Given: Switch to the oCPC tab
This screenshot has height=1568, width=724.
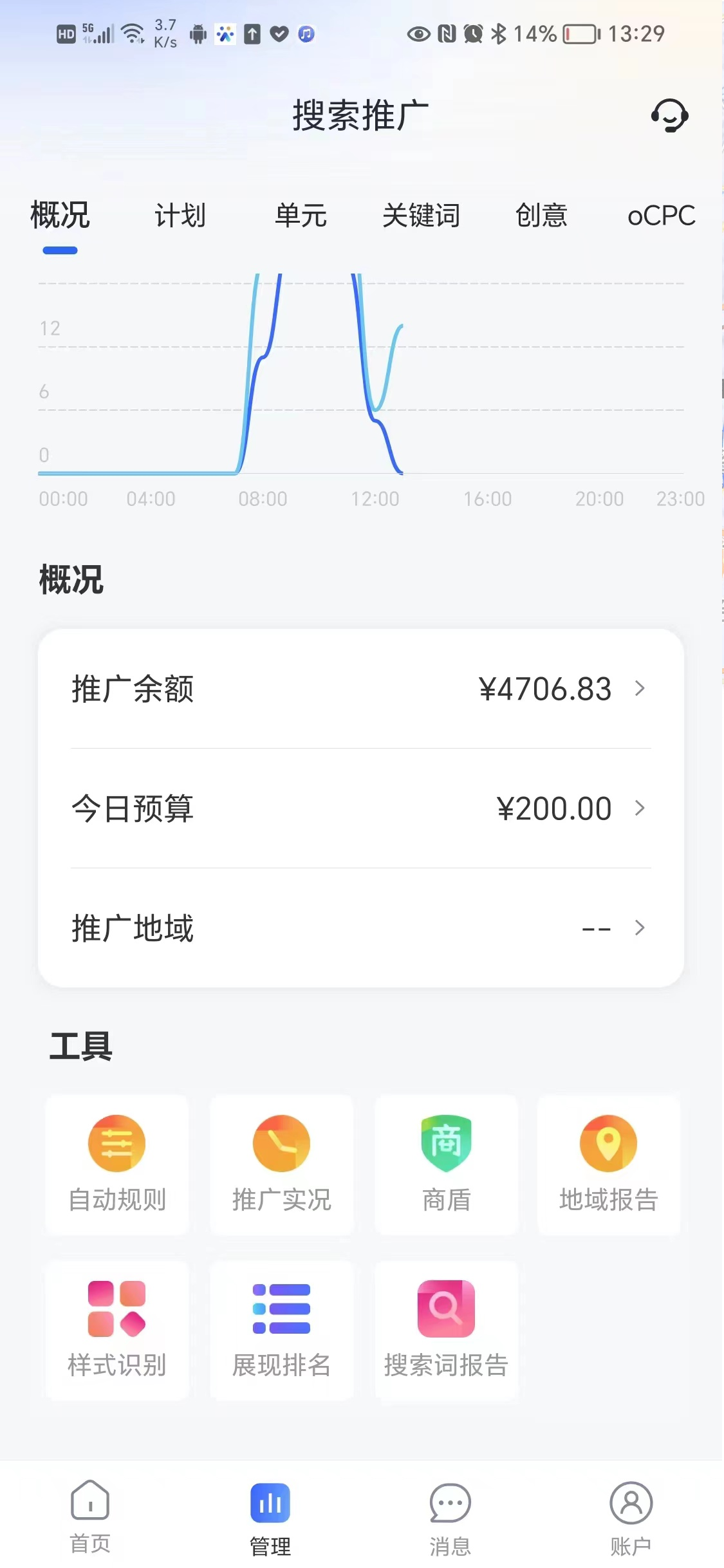Looking at the screenshot, I should [661, 215].
